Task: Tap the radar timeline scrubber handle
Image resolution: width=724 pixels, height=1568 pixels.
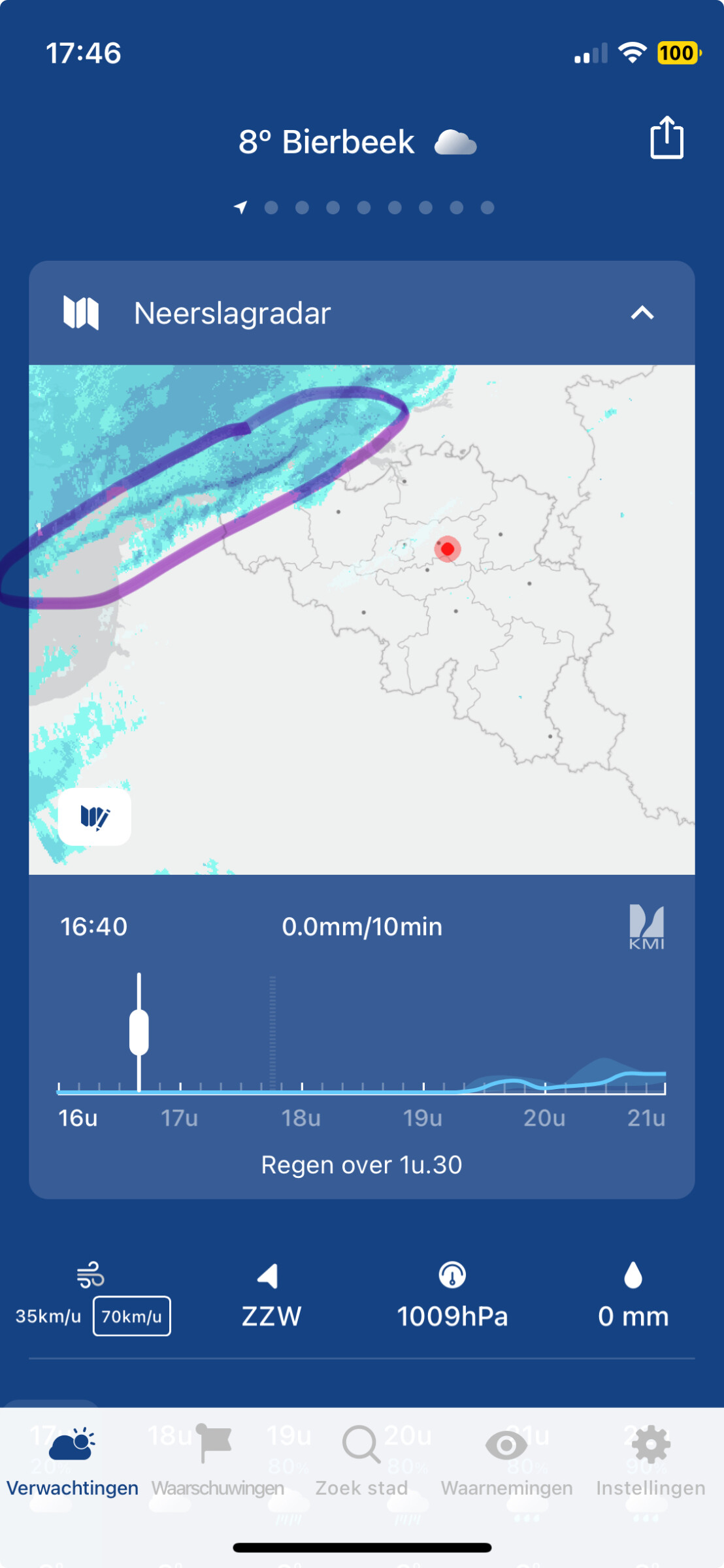Action: 139,1032
